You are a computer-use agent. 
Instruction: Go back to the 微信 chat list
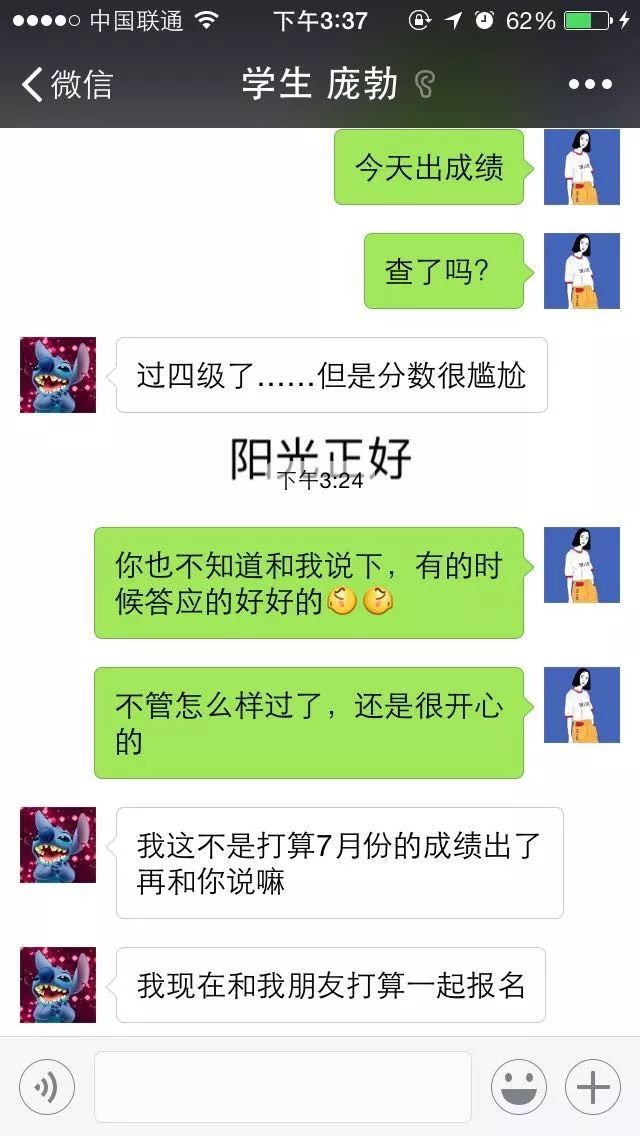click(x=66, y=85)
